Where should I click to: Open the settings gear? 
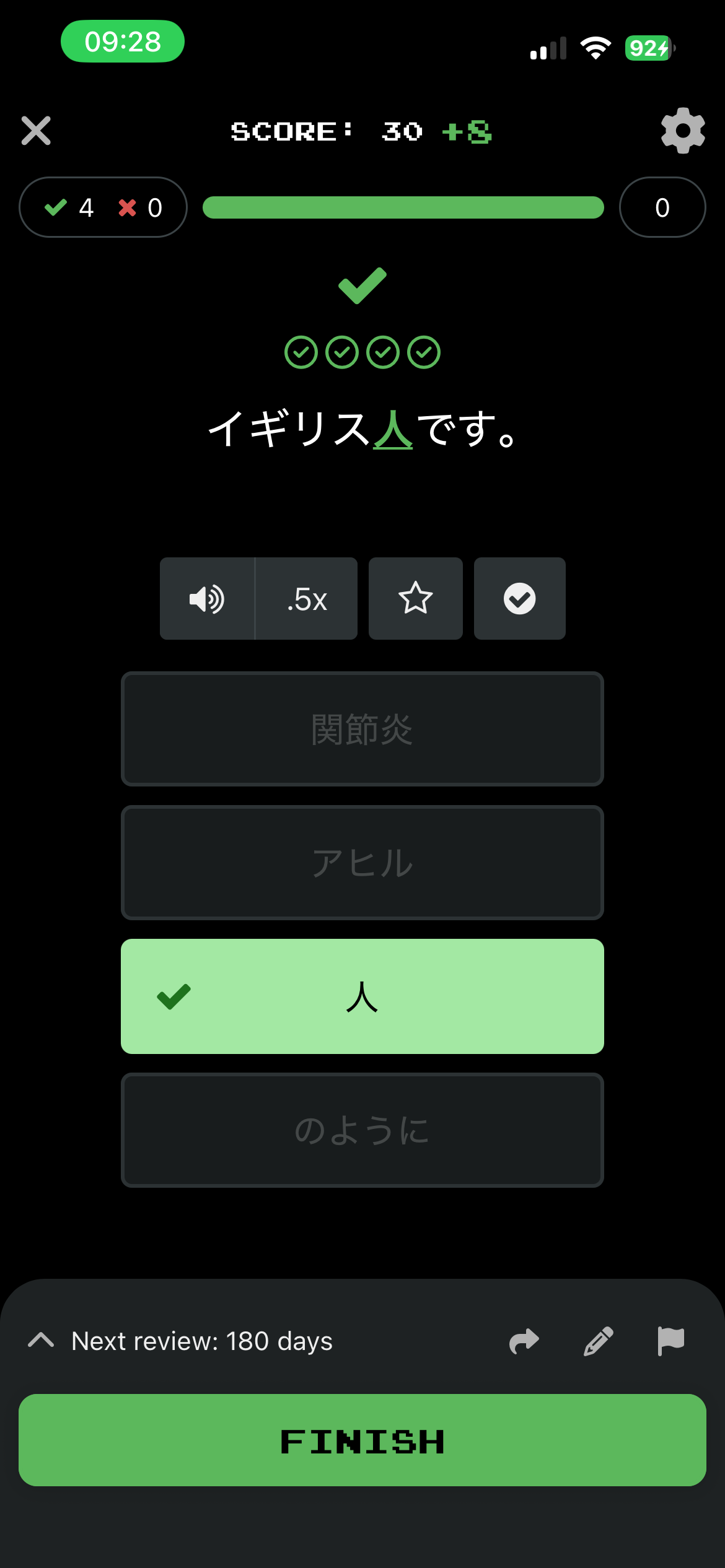(x=682, y=131)
